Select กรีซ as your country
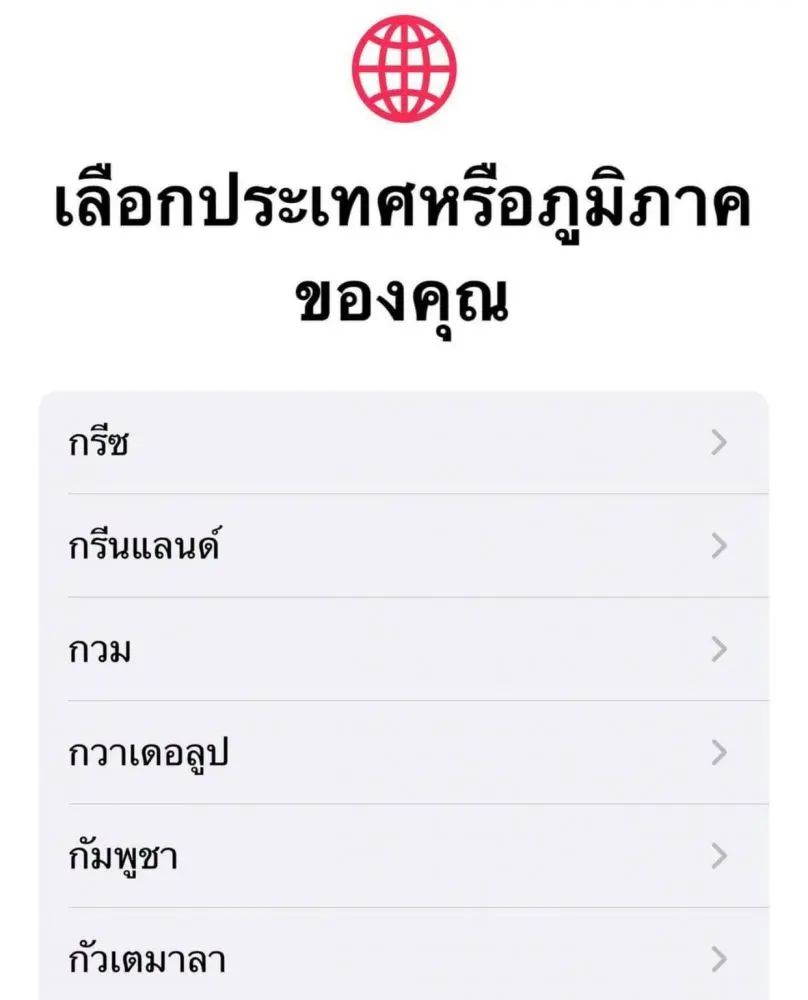This screenshot has width=808, height=1000. click(400, 443)
